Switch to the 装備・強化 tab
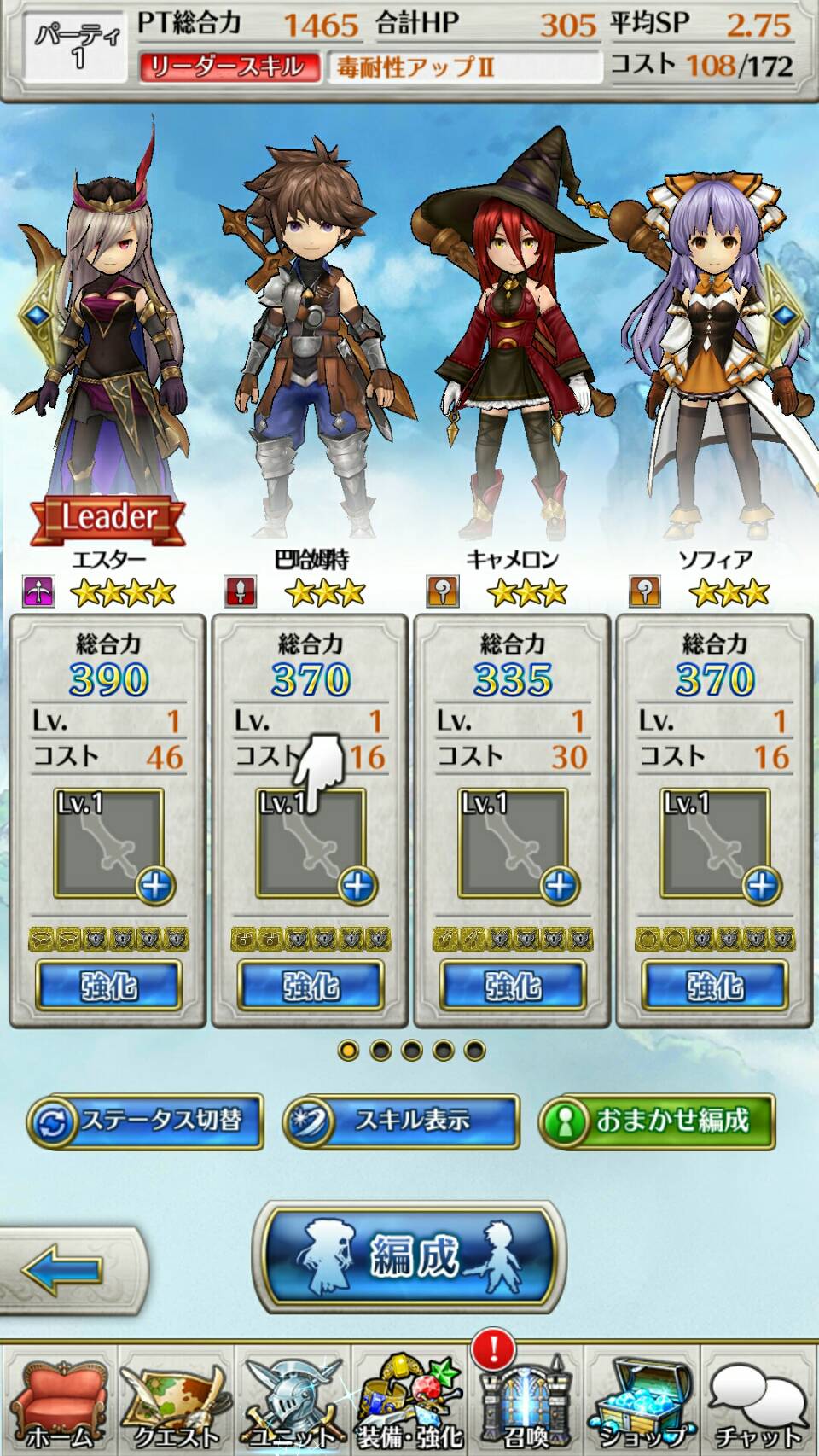 click(409, 1400)
